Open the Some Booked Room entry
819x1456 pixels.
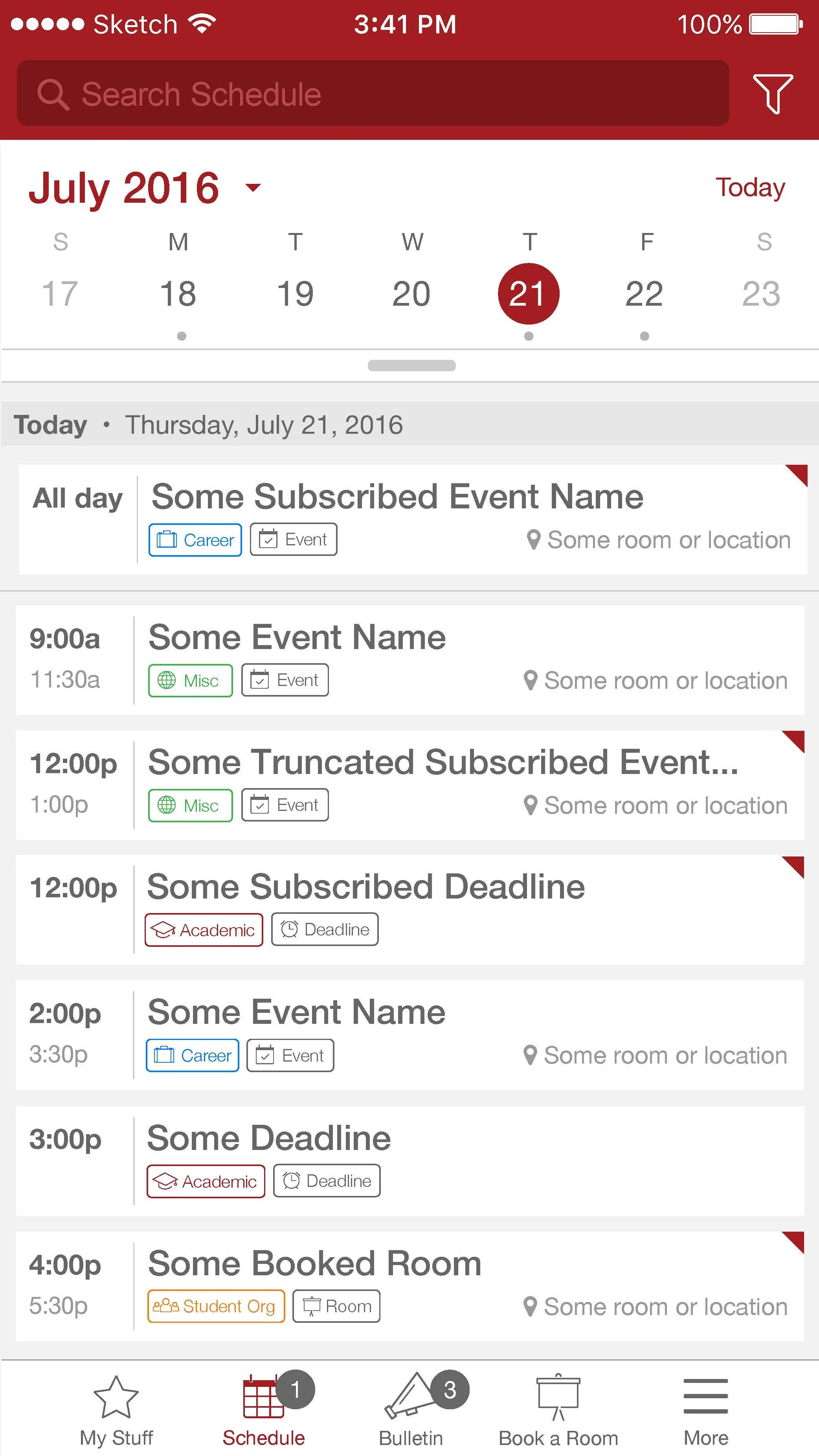(410, 1286)
